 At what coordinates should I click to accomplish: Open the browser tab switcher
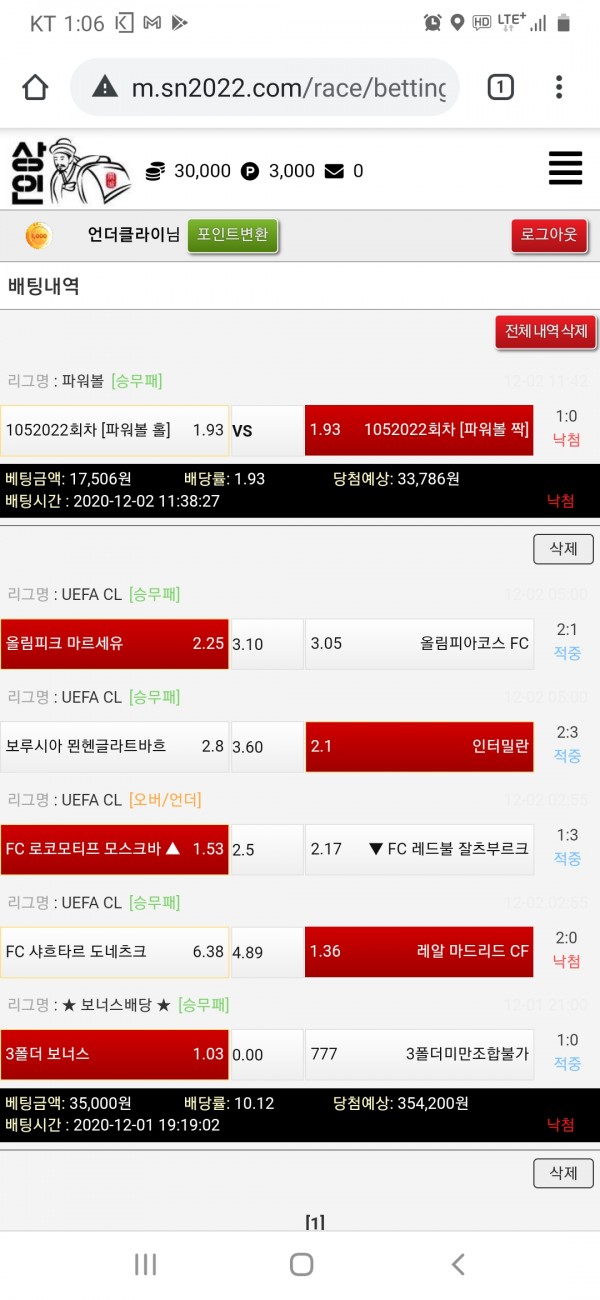click(x=500, y=88)
